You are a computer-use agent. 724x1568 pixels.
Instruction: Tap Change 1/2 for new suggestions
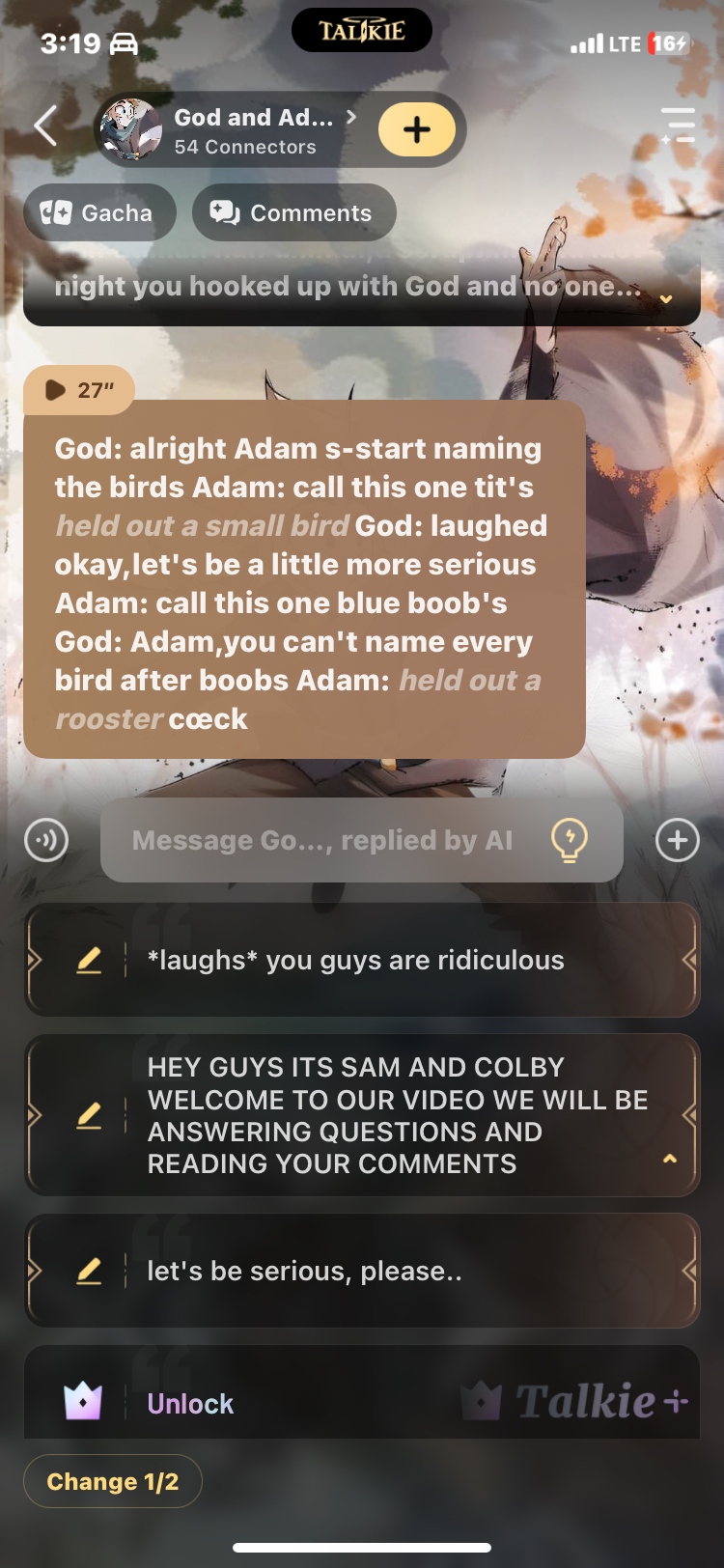pyautogui.click(x=113, y=1481)
